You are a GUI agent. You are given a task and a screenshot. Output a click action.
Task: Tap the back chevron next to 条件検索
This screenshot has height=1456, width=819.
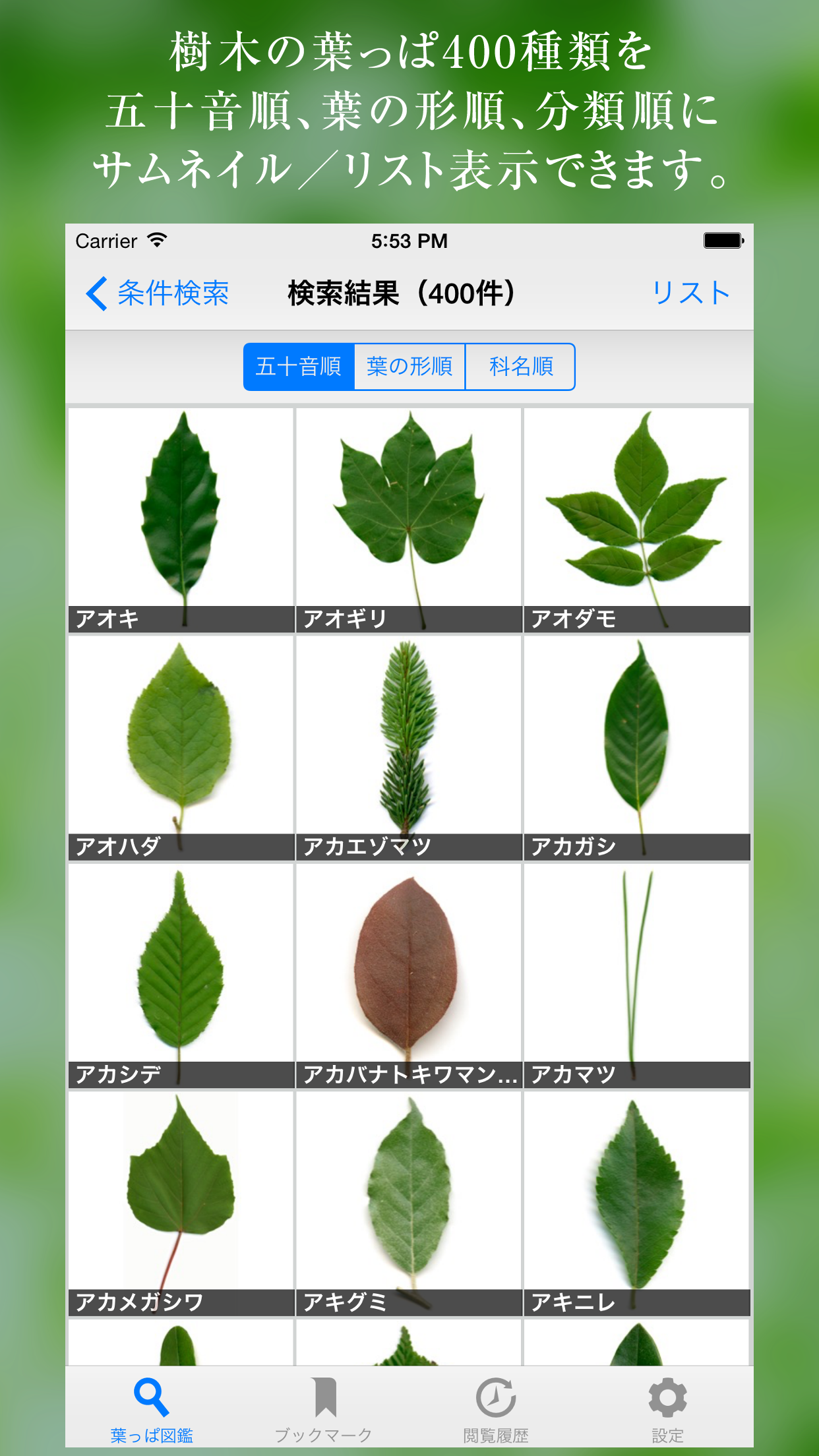click(96, 292)
